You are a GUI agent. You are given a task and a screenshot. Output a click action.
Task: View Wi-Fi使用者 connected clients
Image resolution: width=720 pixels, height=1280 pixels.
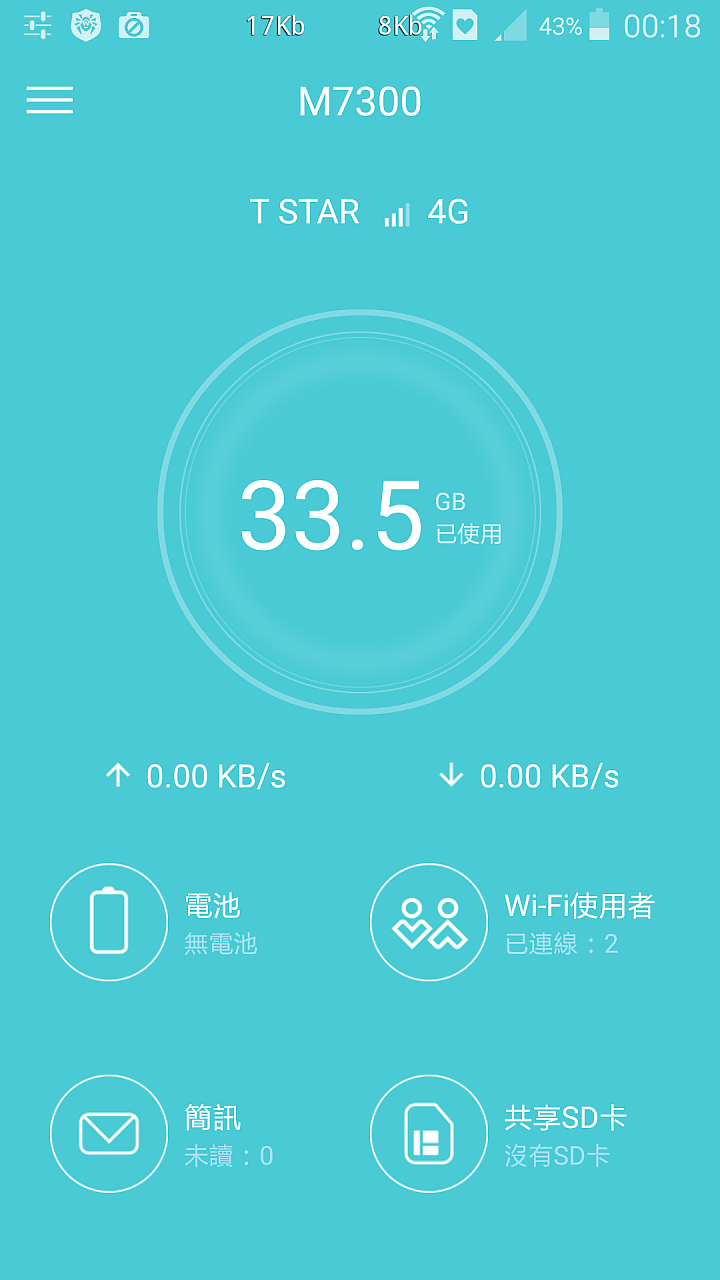429,922
